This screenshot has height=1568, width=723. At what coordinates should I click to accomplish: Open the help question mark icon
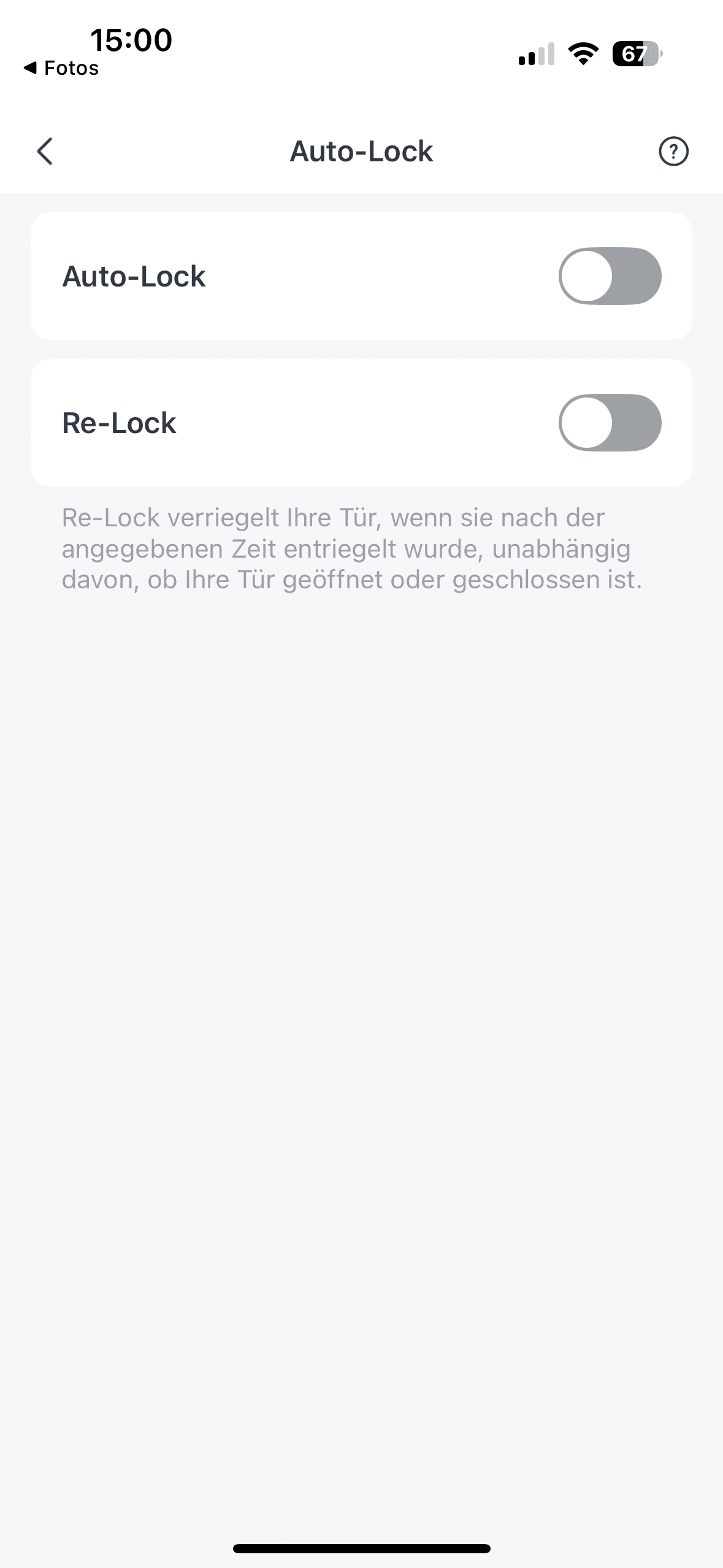[673, 151]
